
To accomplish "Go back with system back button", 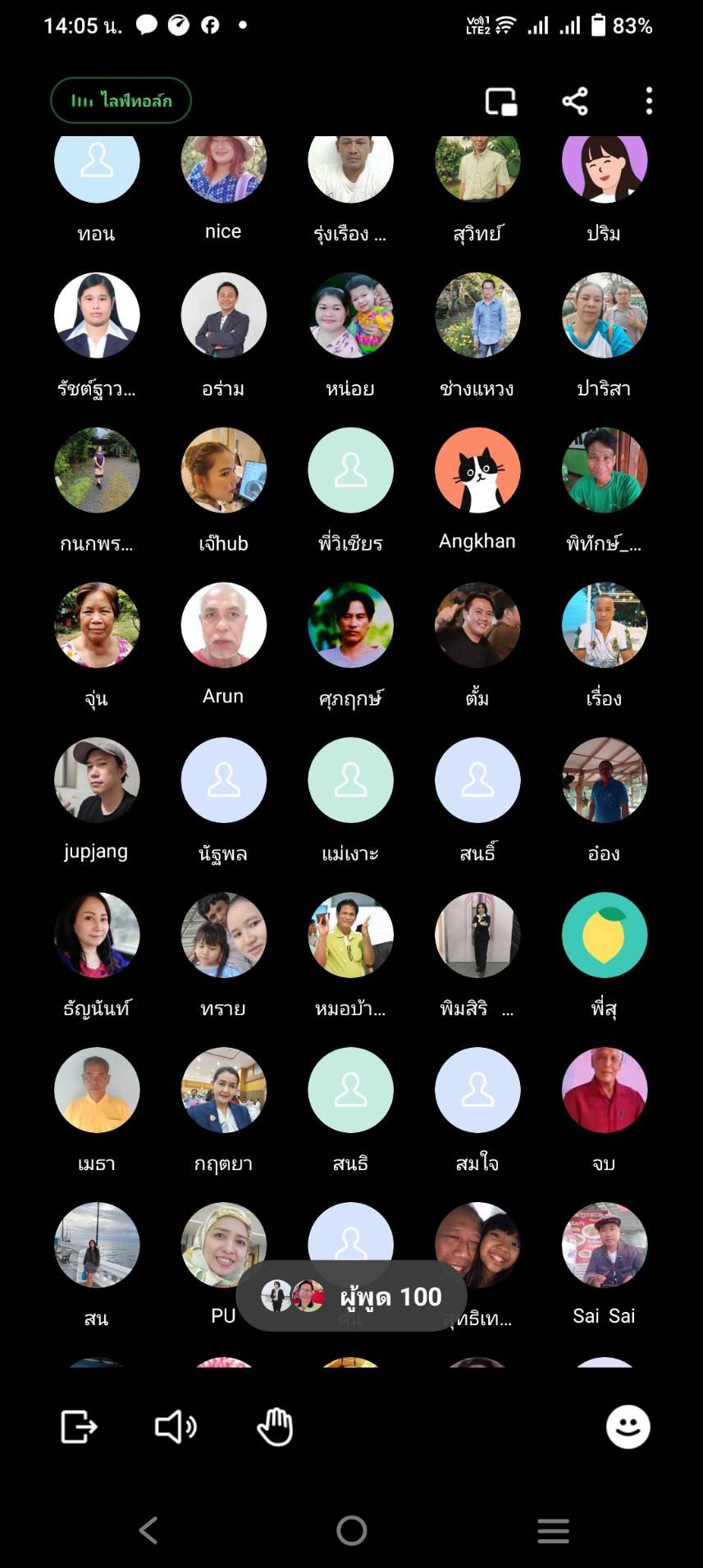I will [148, 1530].
